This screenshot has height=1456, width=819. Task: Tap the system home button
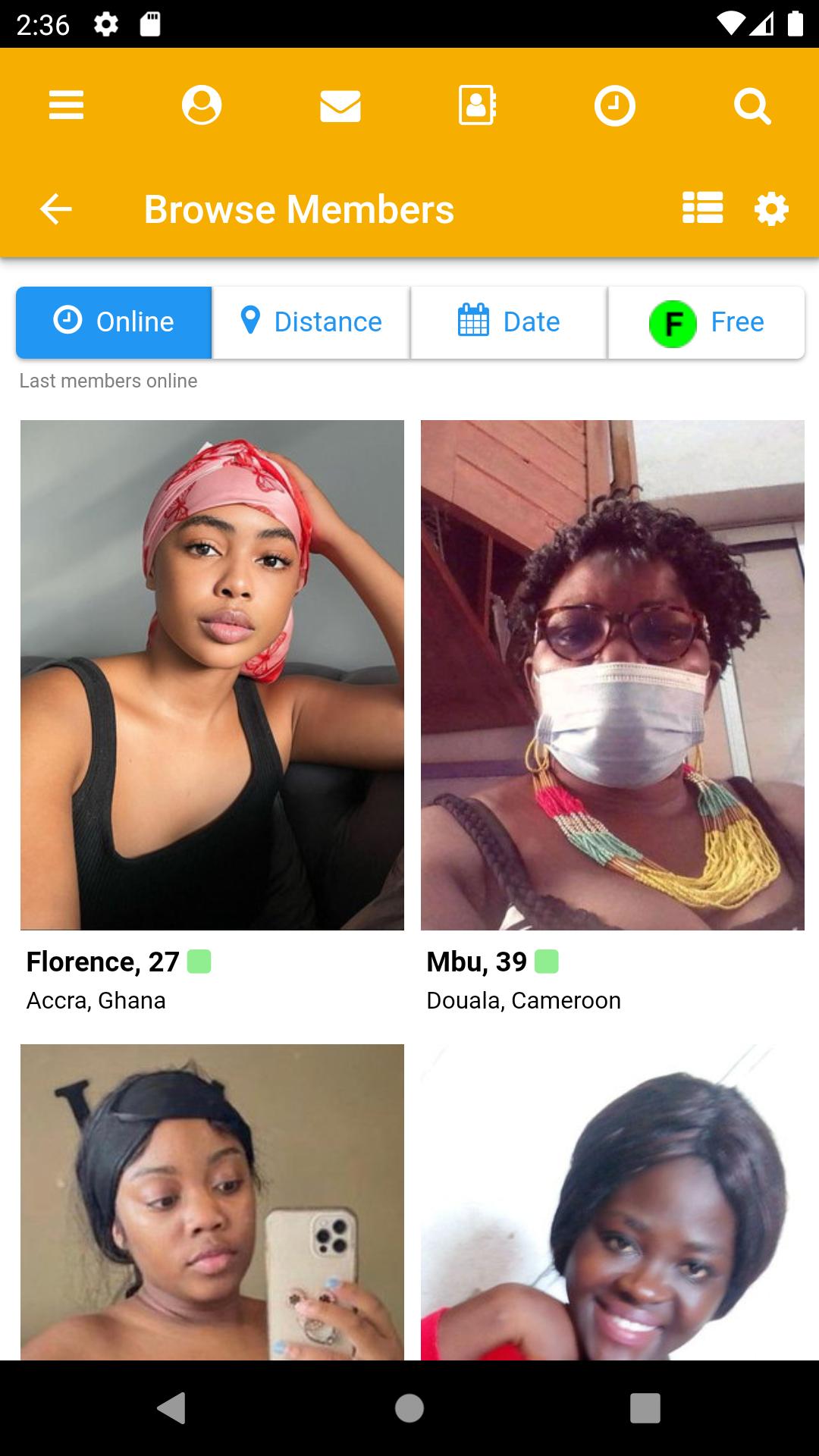click(409, 1408)
